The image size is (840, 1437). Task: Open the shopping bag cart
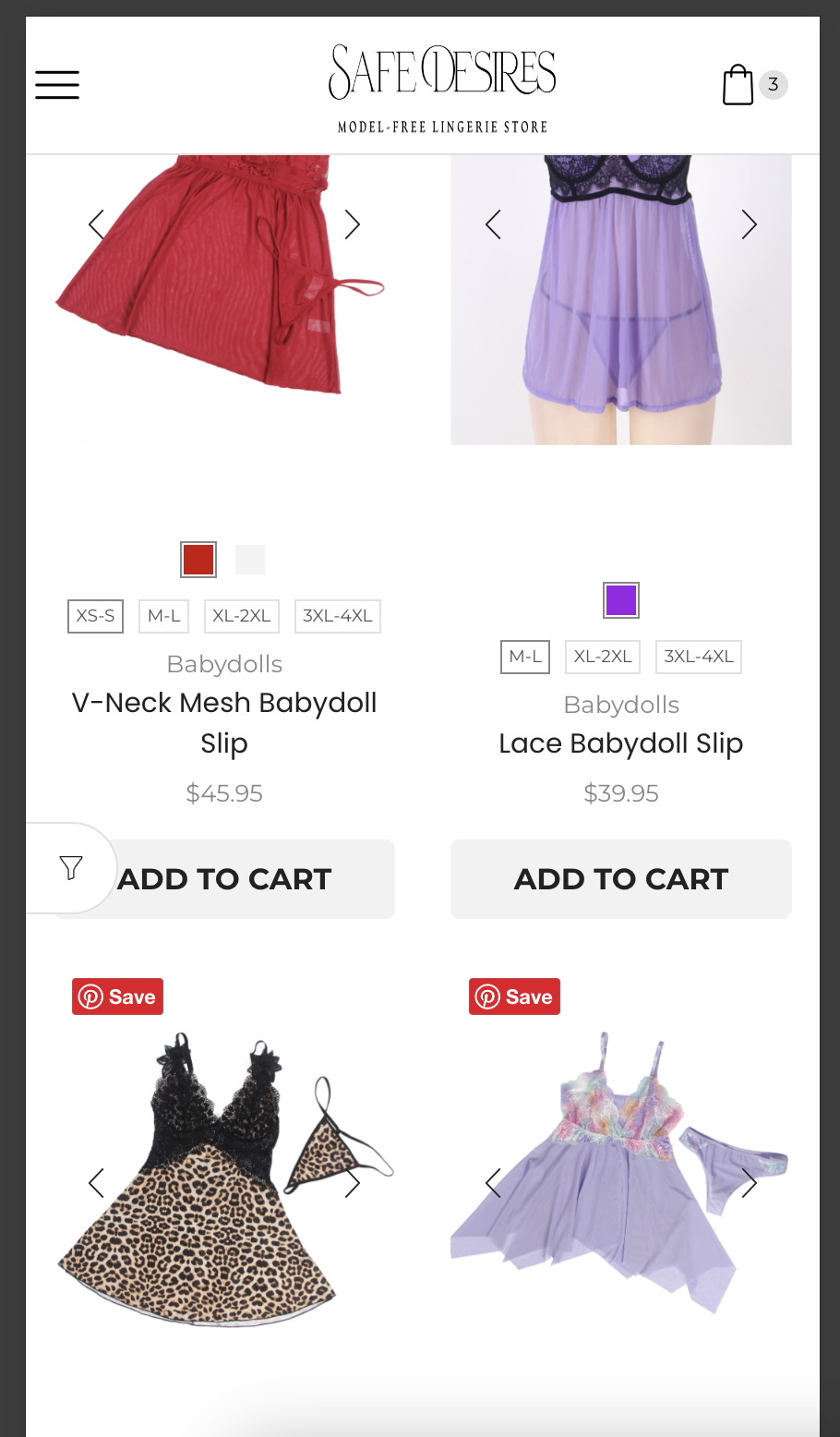point(738,85)
